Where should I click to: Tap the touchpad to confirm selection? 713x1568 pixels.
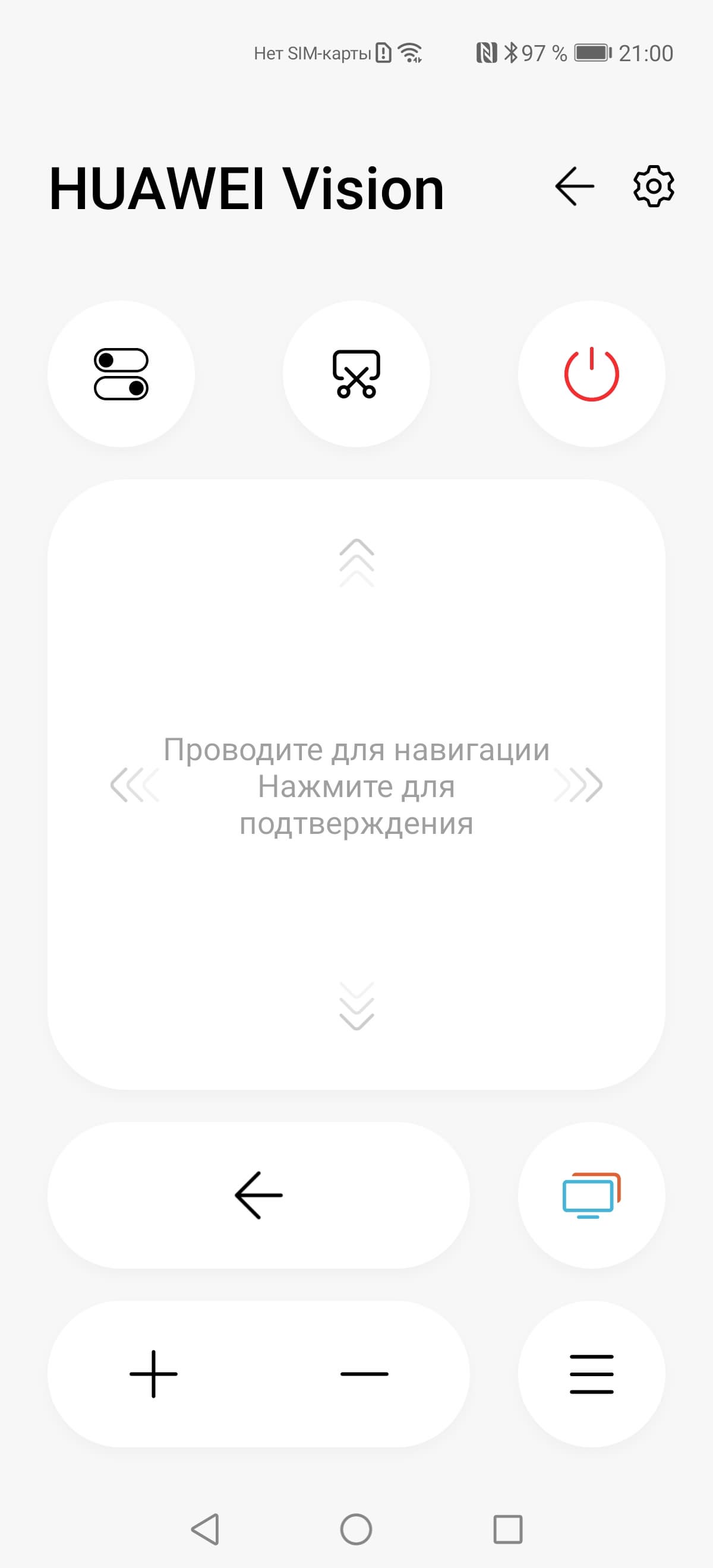pyautogui.click(x=356, y=785)
